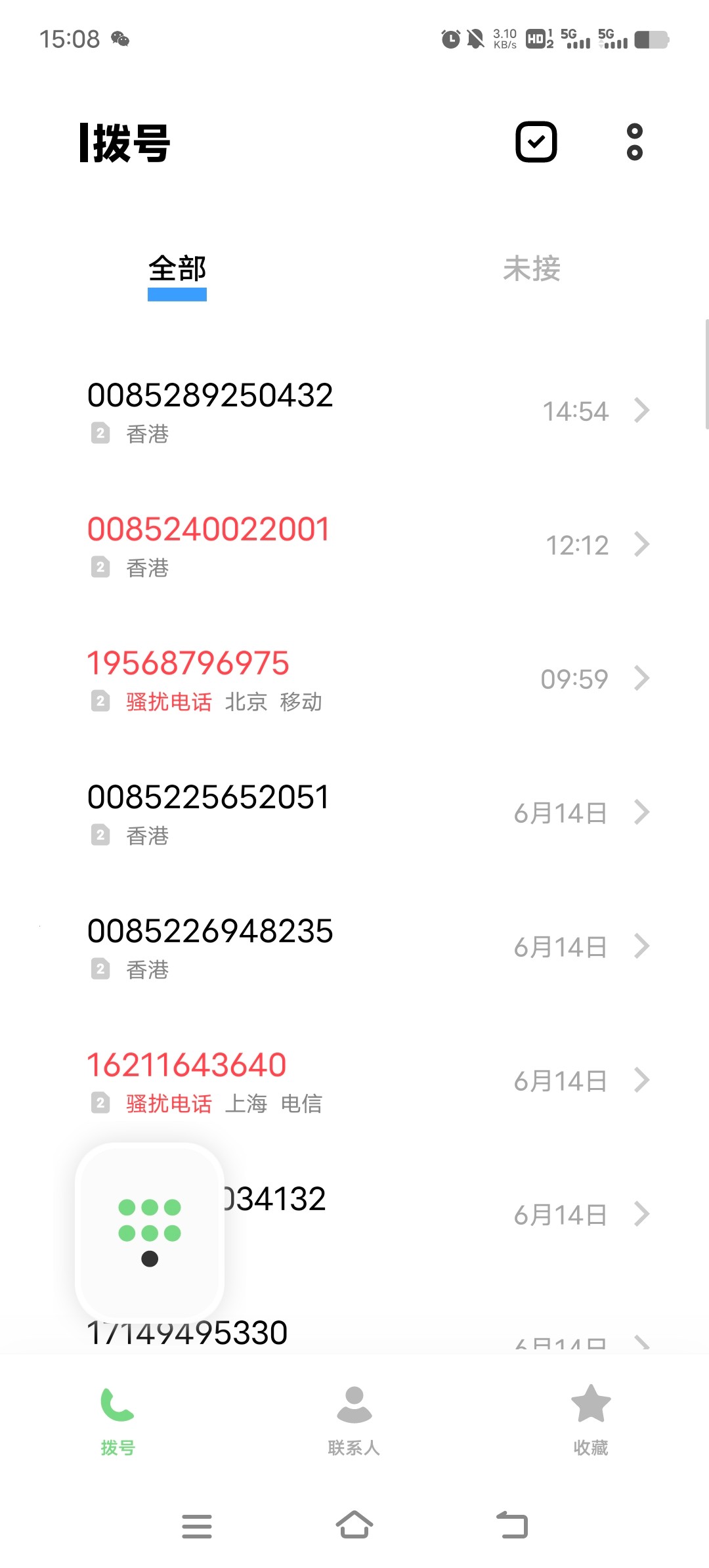
Task: Select the 拨号 bottom tab
Action: tap(118, 1420)
